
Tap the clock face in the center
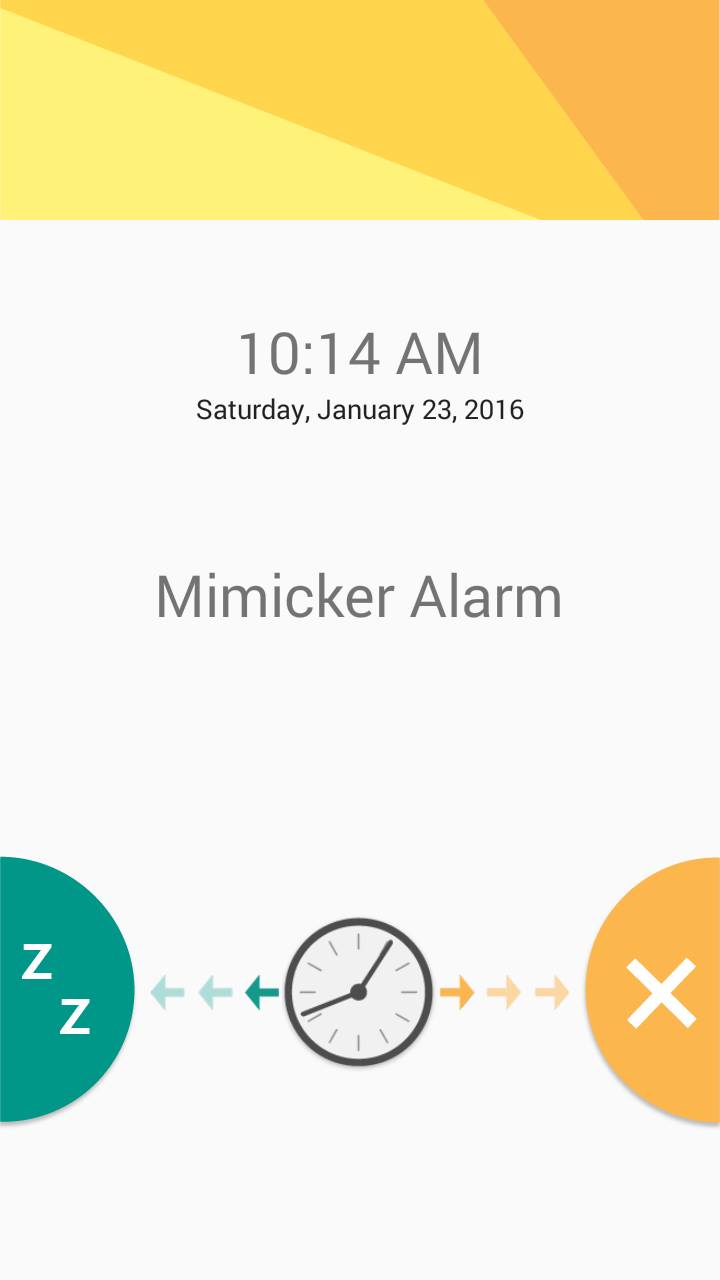[358, 992]
